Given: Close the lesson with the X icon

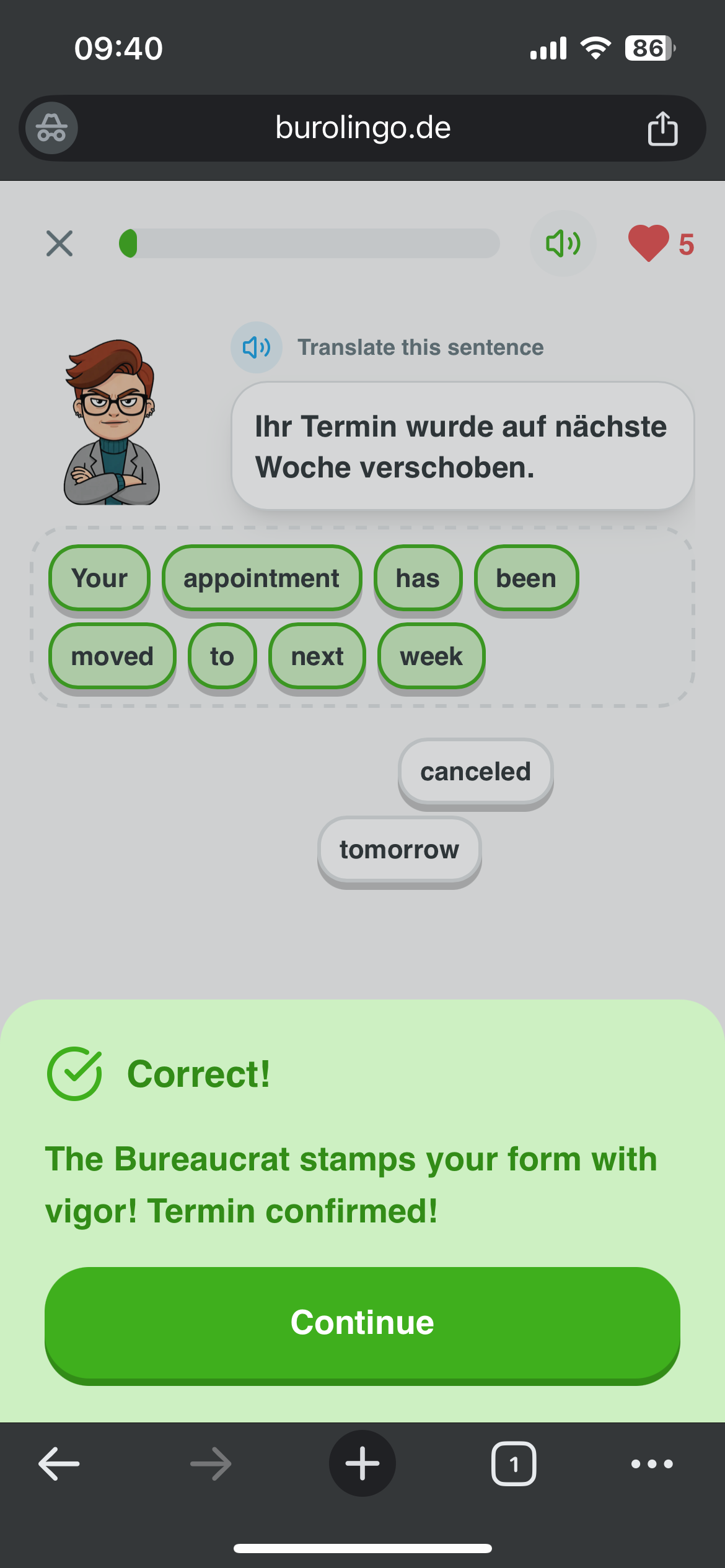Looking at the screenshot, I should point(59,243).
